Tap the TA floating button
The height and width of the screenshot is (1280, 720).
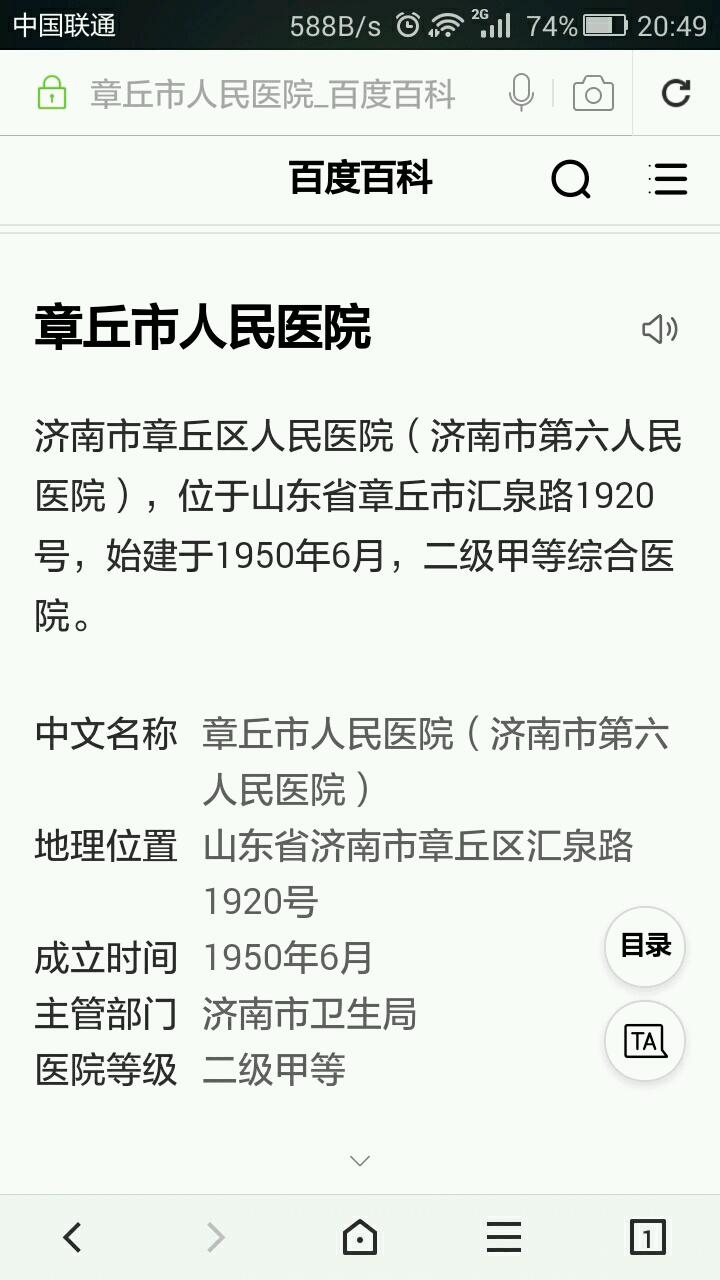coord(645,1041)
